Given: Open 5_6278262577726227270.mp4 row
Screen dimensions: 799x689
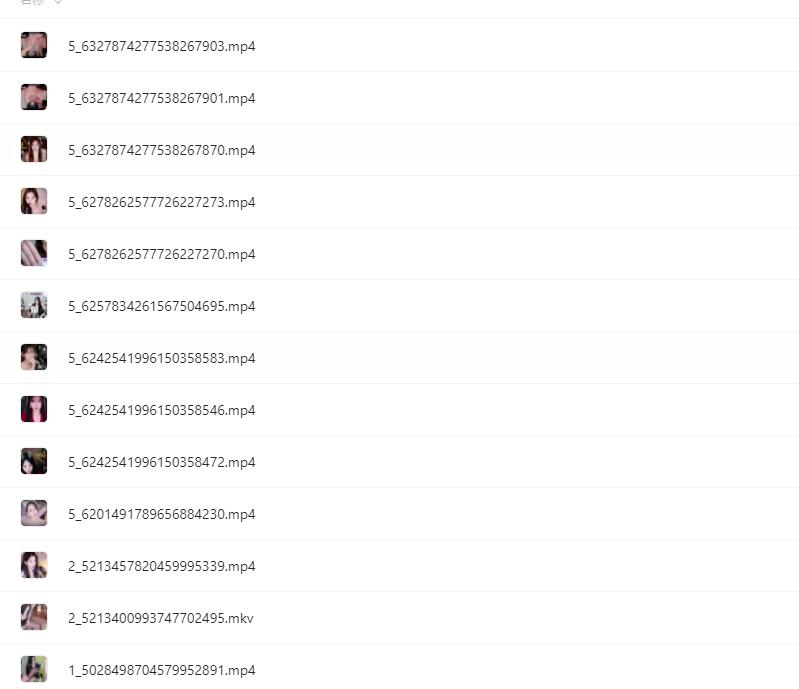Looking at the screenshot, I should [161, 254].
